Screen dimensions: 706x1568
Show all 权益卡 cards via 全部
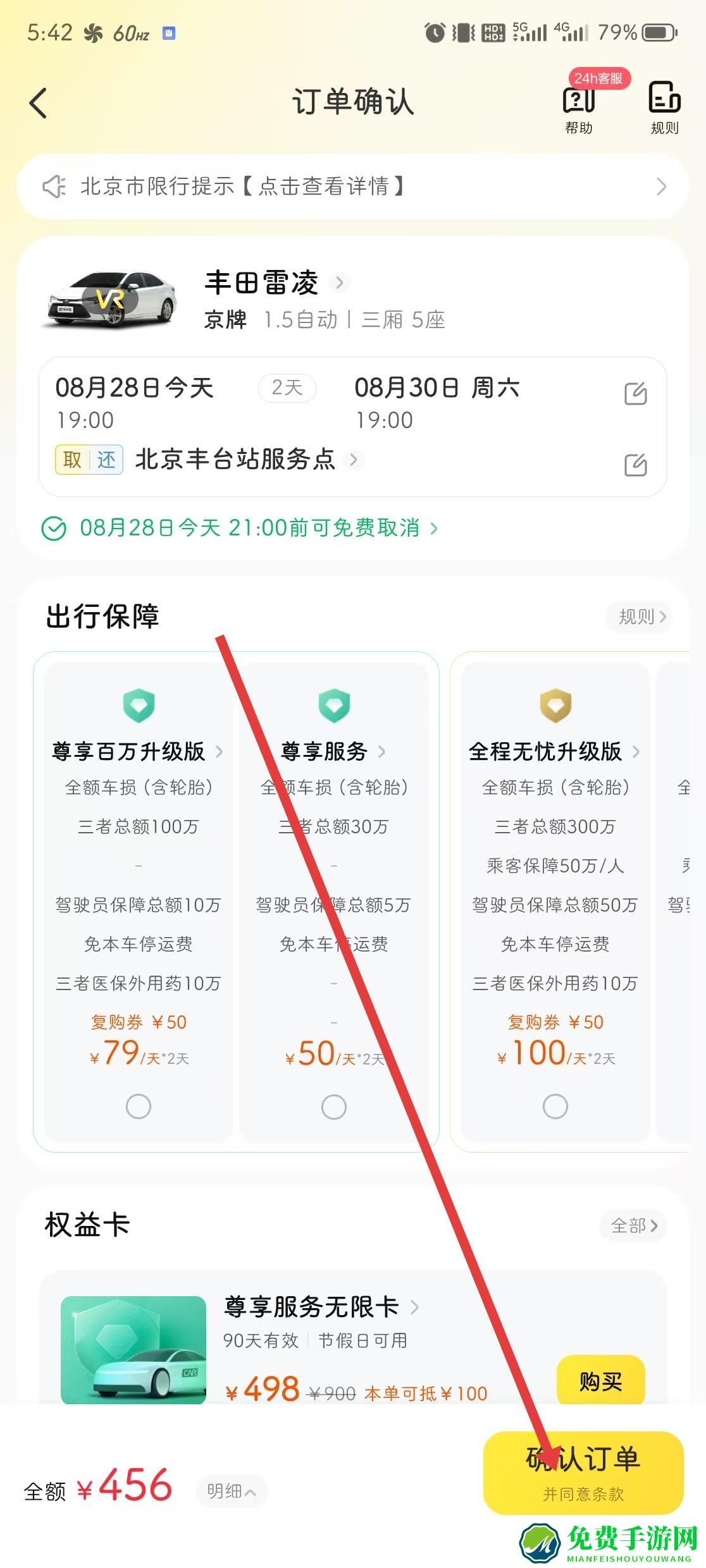coord(634,1226)
